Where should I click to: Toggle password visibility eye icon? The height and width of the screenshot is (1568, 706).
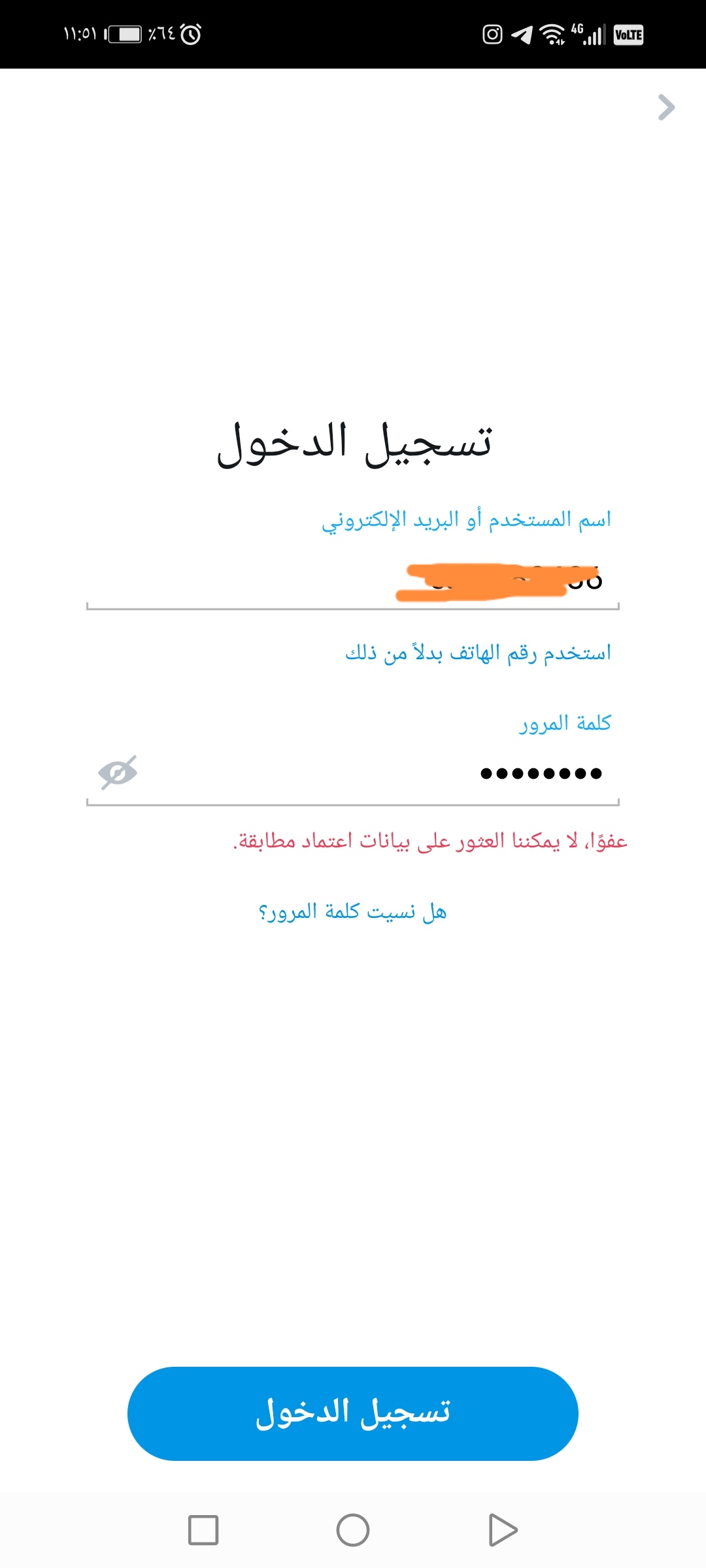coord(118,773)
